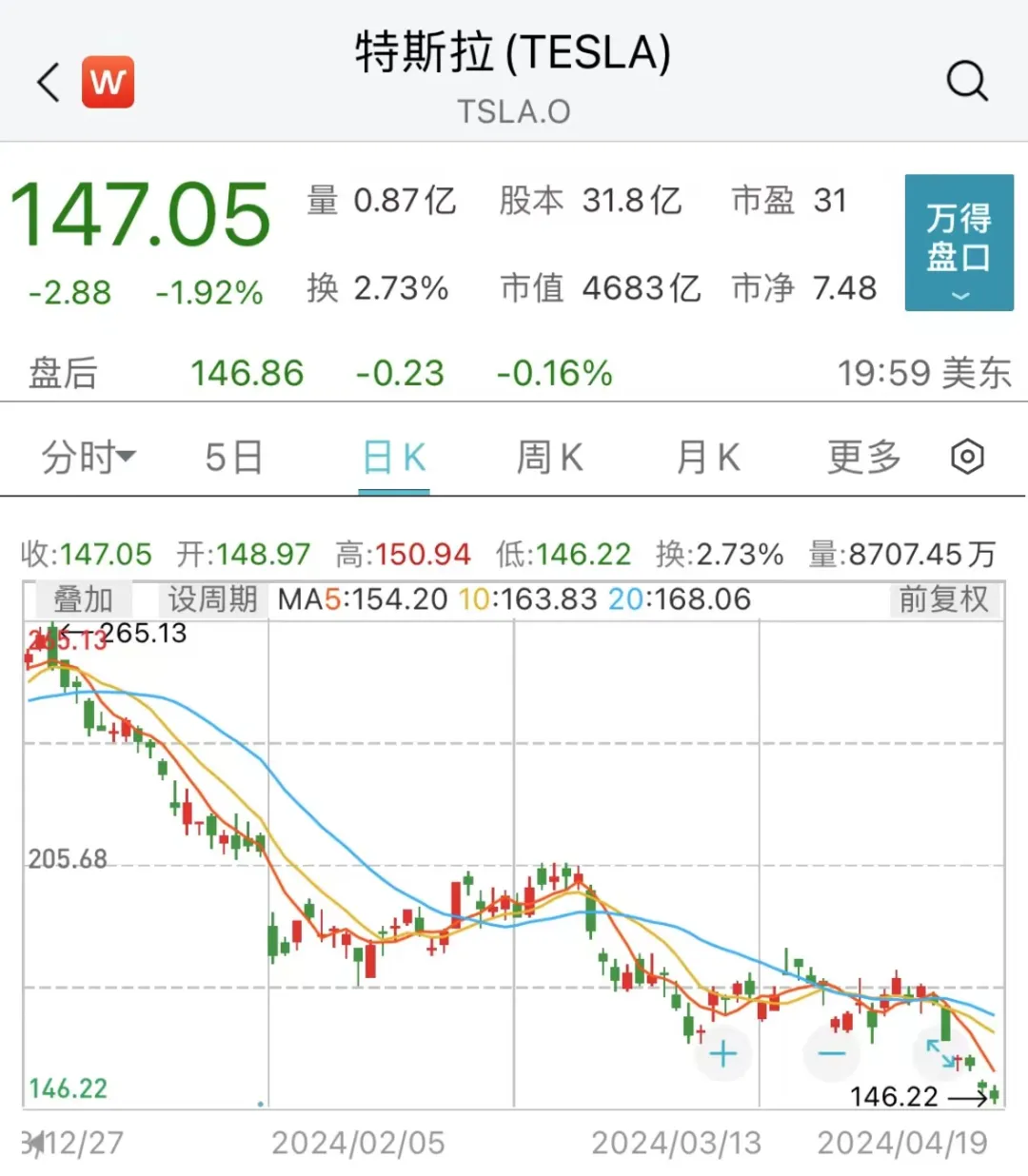Open the 更多 chart periods
This screenshot has height=1176, width=1028.
tap(863, 458)
